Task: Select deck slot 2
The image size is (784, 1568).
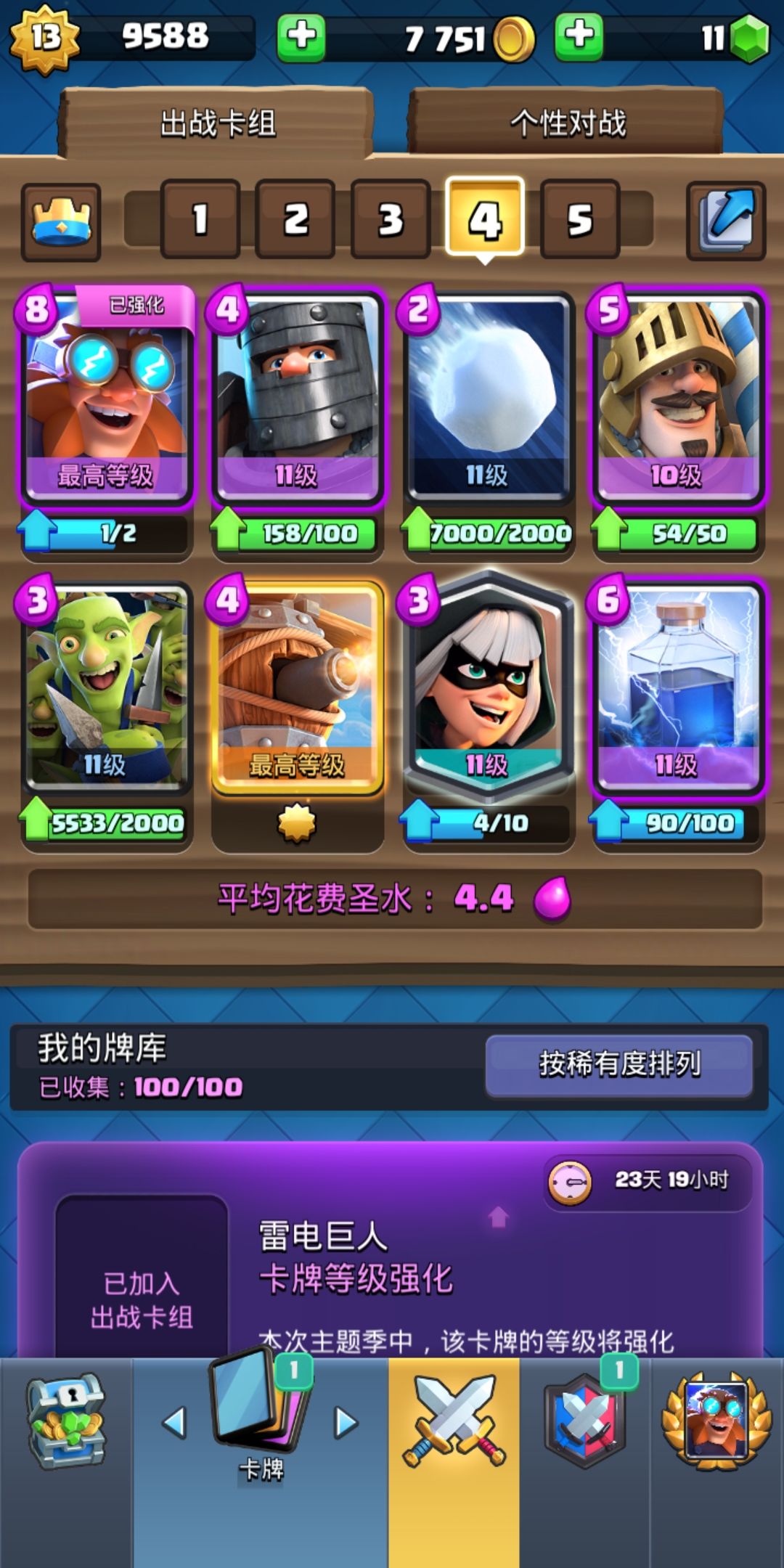Action: click(295, 219)
